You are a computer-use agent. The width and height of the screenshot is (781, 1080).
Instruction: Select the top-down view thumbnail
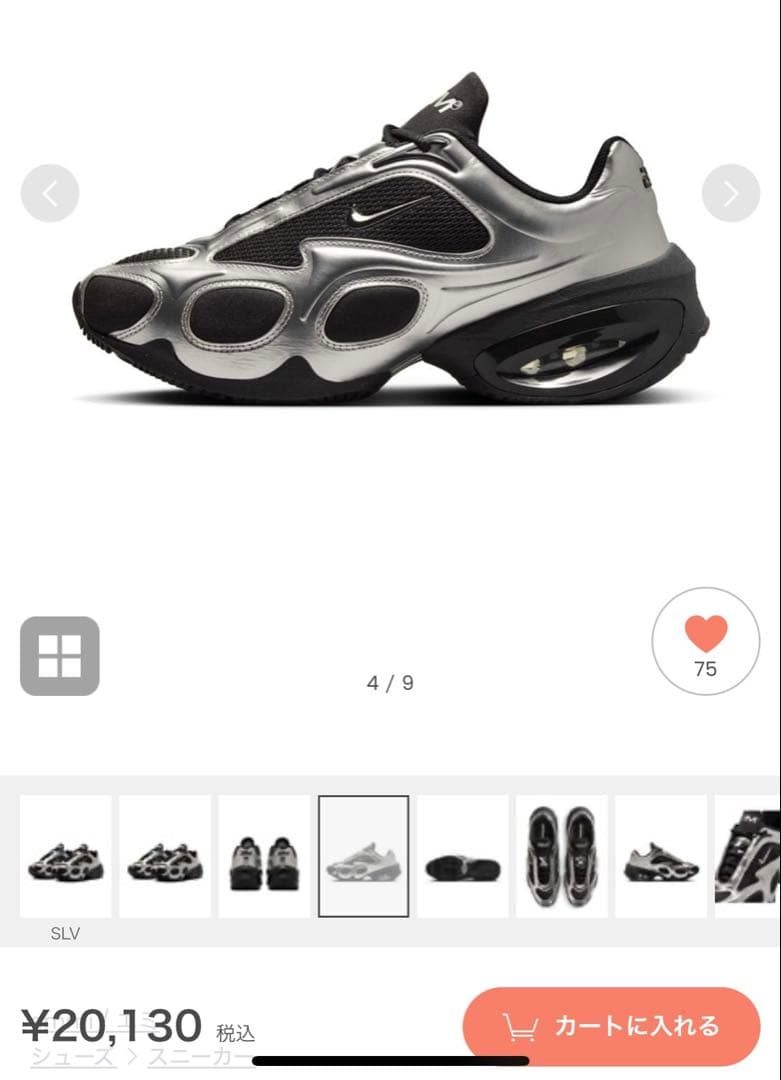(562, 857)
